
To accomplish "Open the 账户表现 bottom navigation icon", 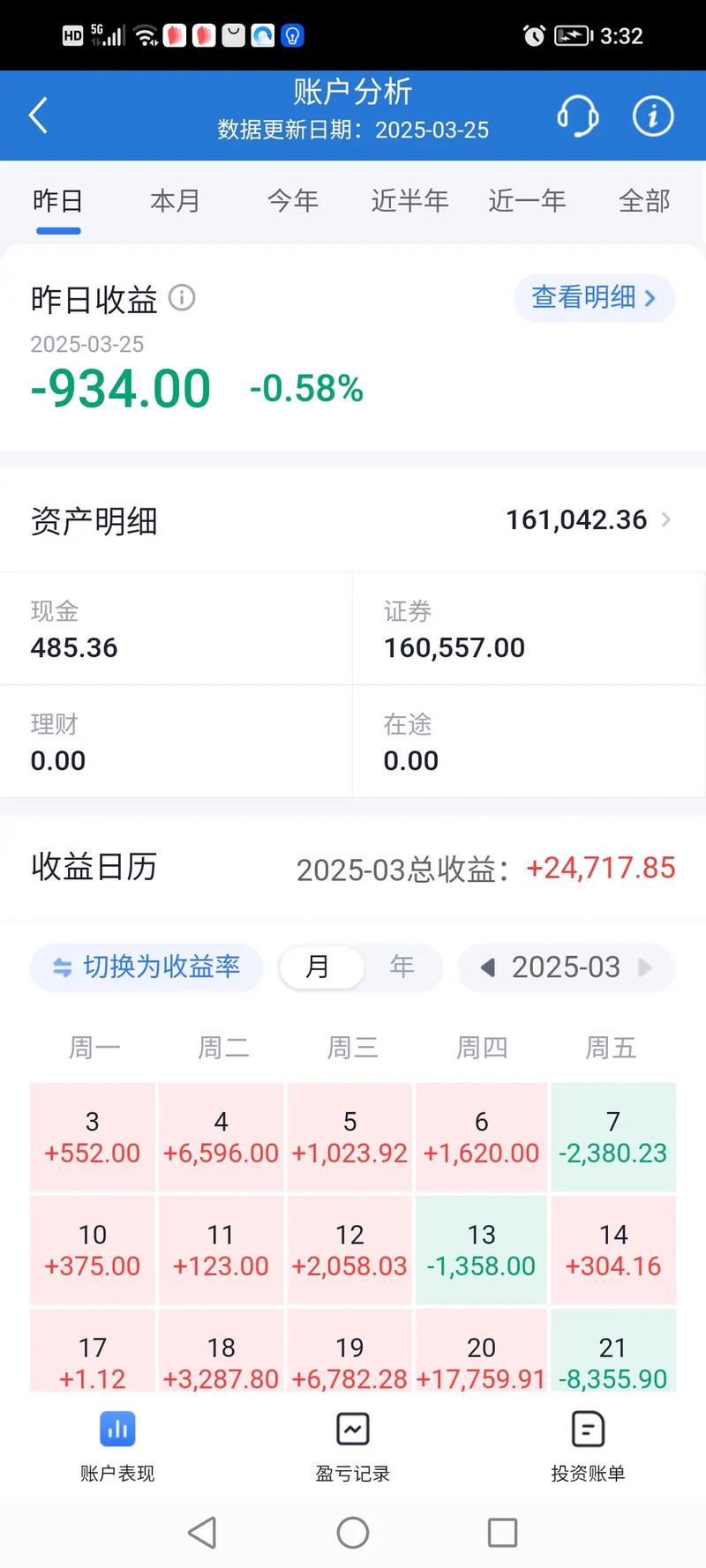I will coord(117,1429).
